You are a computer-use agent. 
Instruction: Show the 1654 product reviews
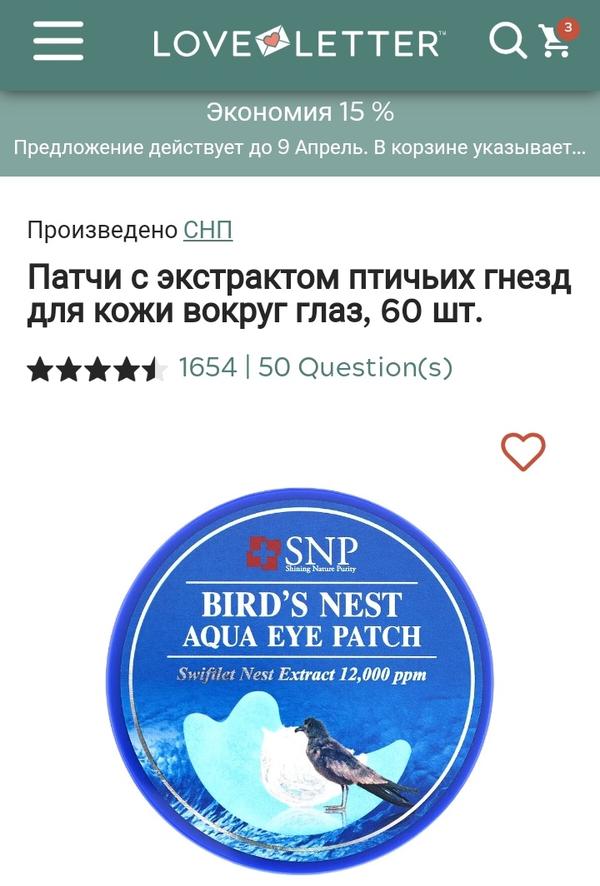point(207,368)
